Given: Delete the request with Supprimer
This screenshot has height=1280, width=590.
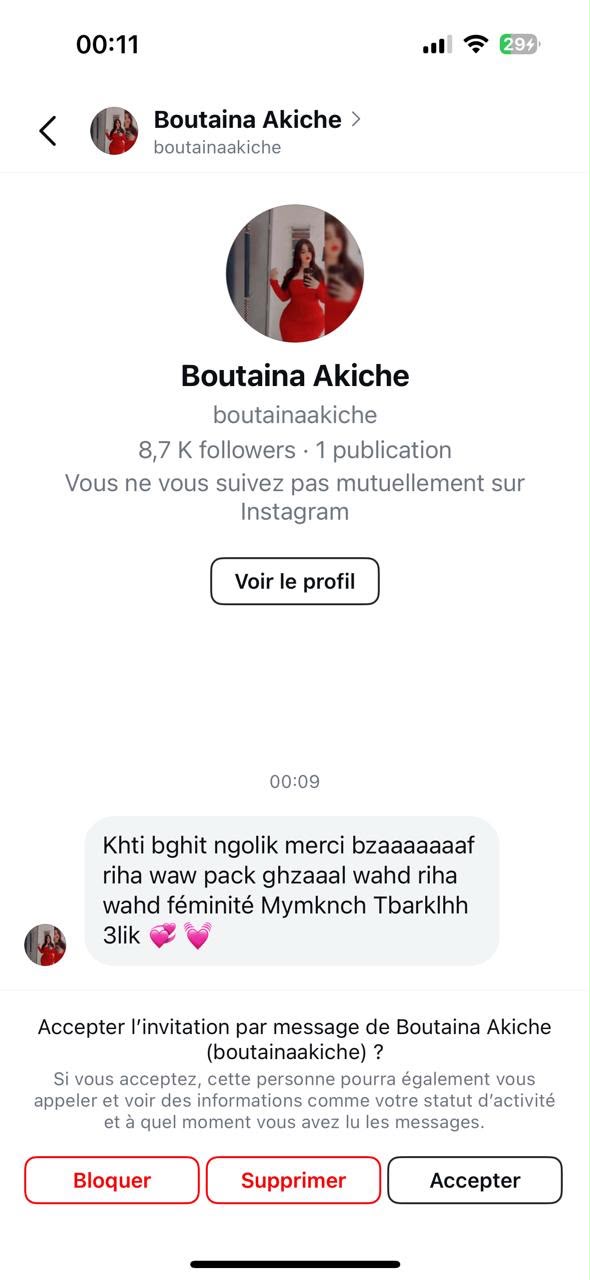Looking at the screenshot, I should 293,1180.
